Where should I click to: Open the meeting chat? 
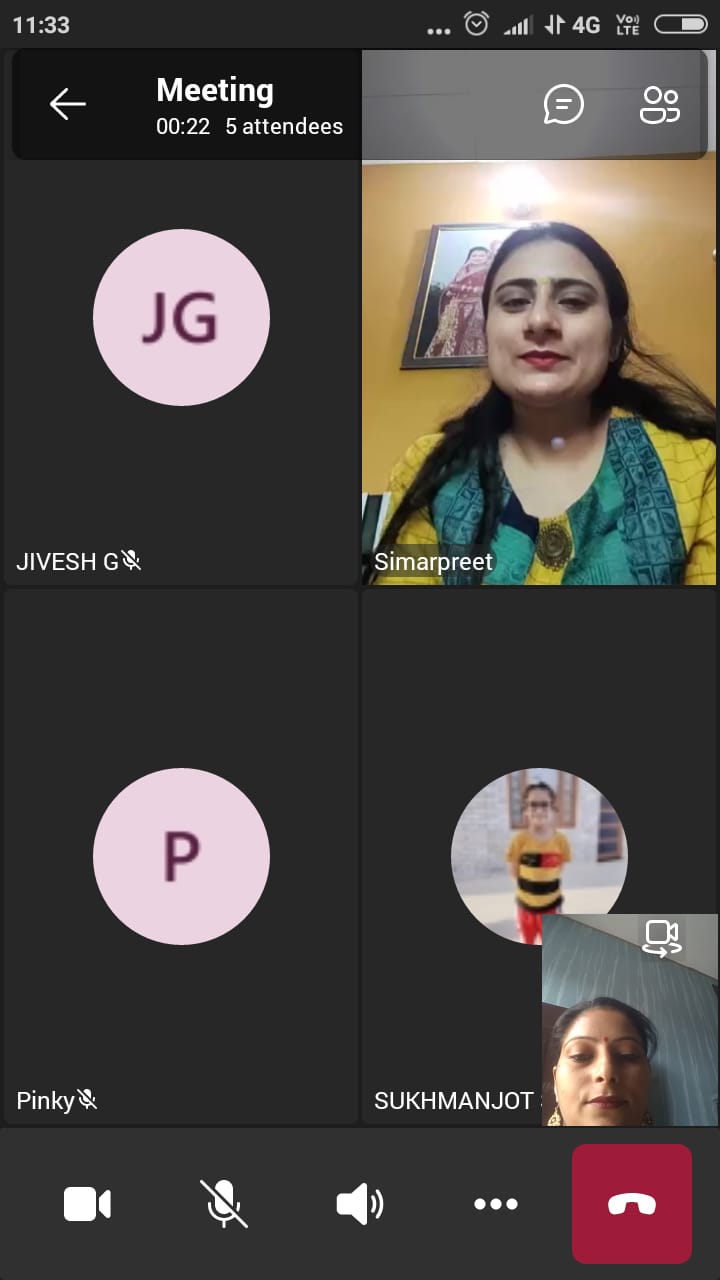[563, 104]
